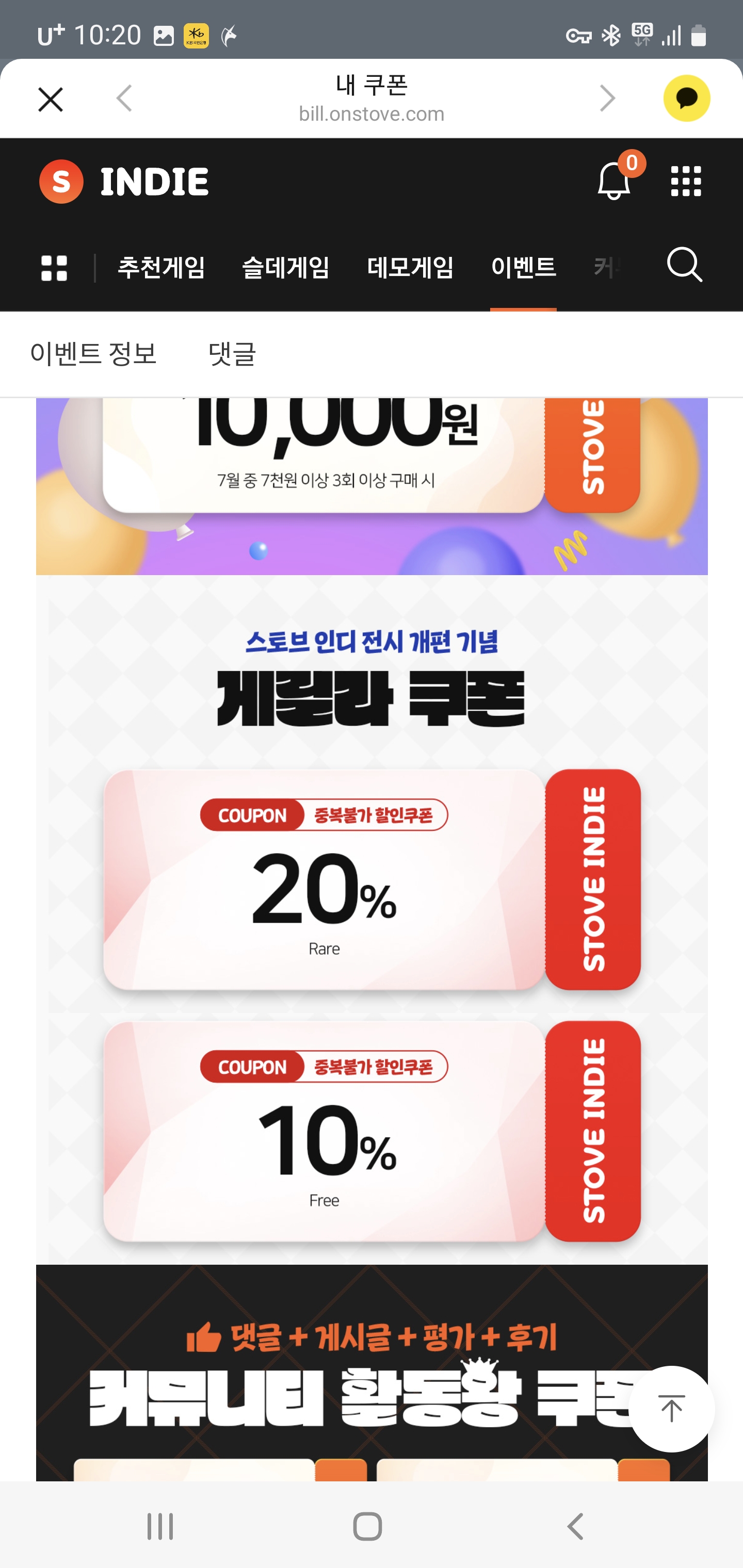Image resolution: width=743 pixels, height=1568 pixels.
Task: Open the search magnifier
Action: (x=685, y=266)
